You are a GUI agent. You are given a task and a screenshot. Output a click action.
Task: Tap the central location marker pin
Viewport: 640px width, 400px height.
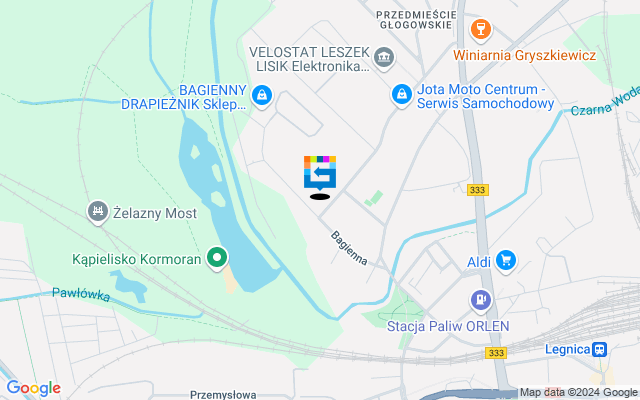point(320,173)
